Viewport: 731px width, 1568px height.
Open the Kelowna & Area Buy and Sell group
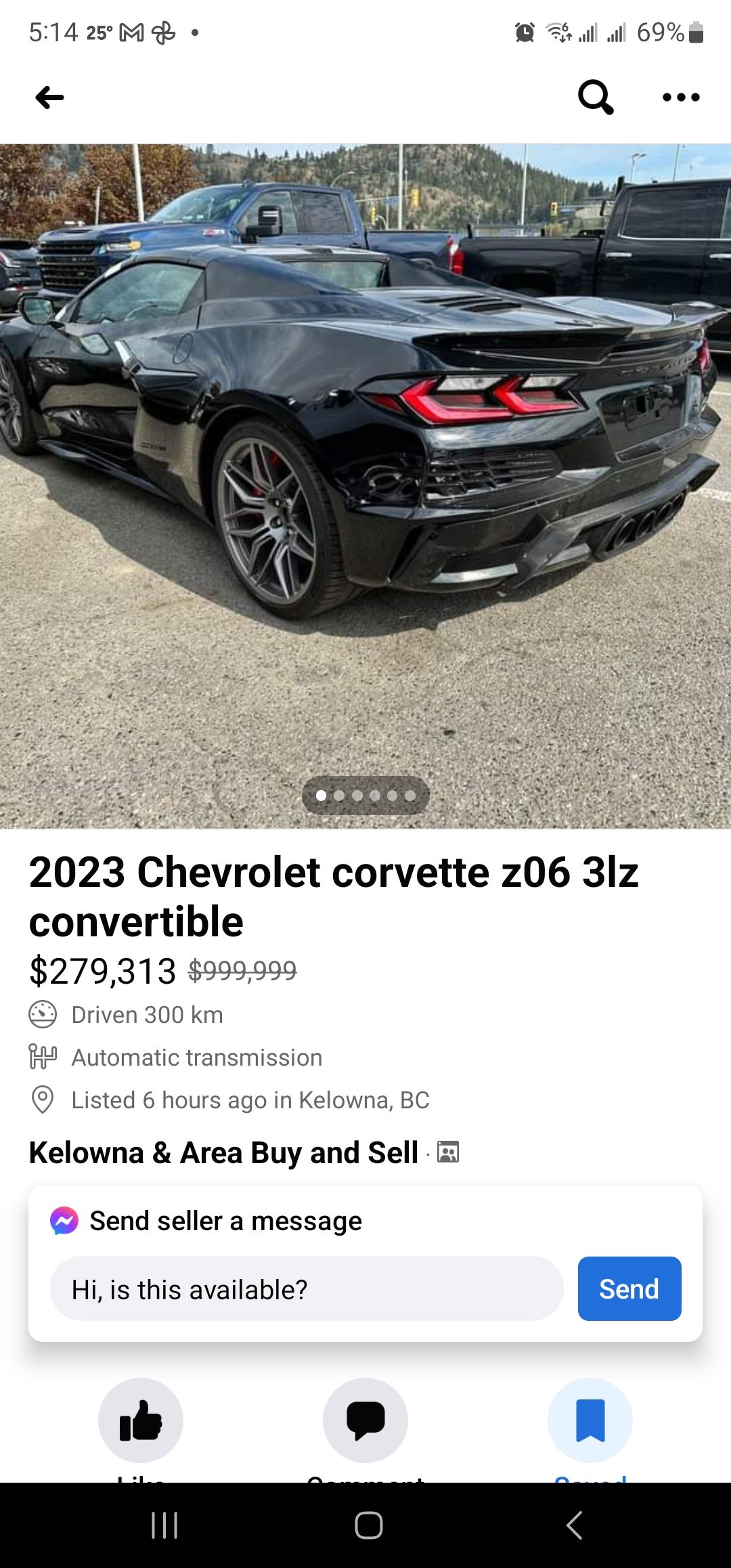pos(223,1152)
